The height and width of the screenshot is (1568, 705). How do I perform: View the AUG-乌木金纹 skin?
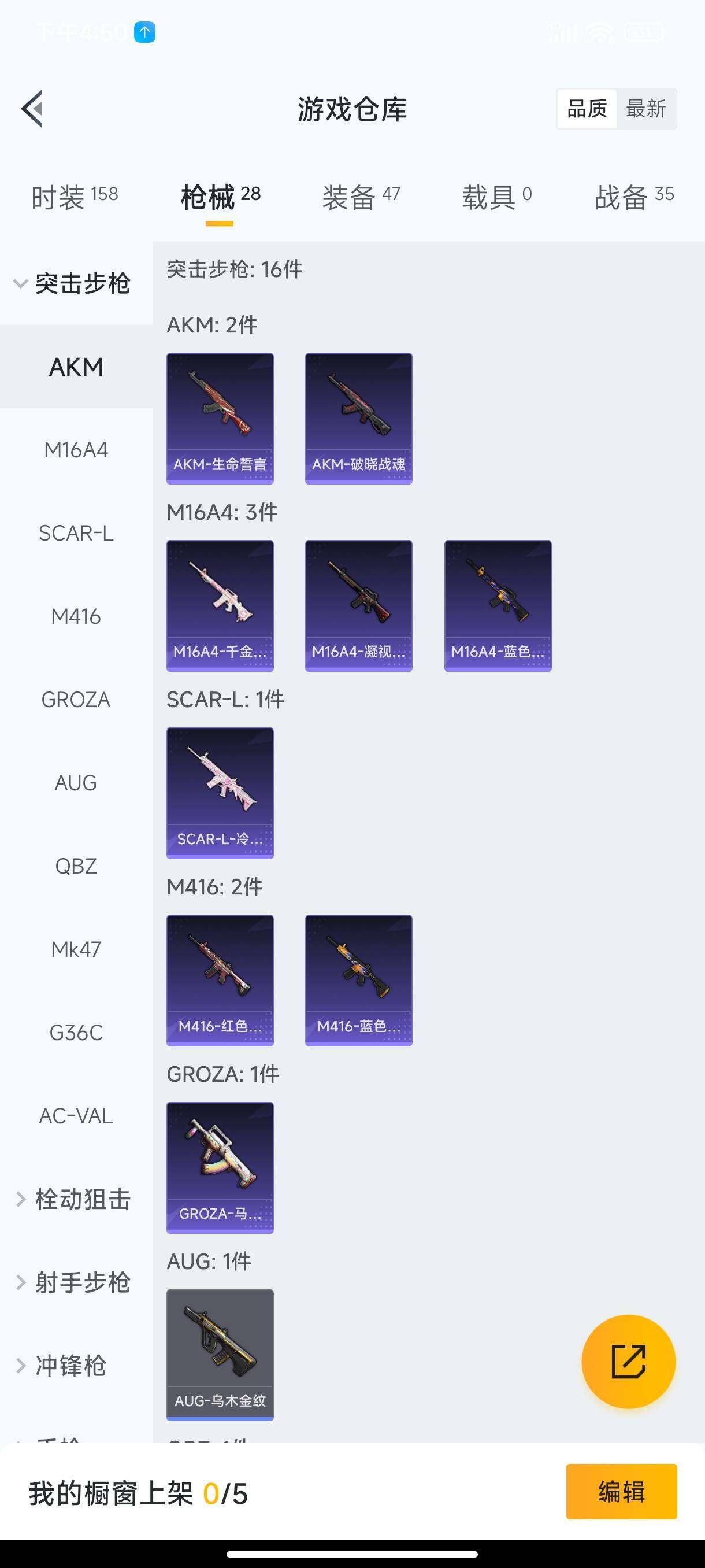click(220, 1354)
